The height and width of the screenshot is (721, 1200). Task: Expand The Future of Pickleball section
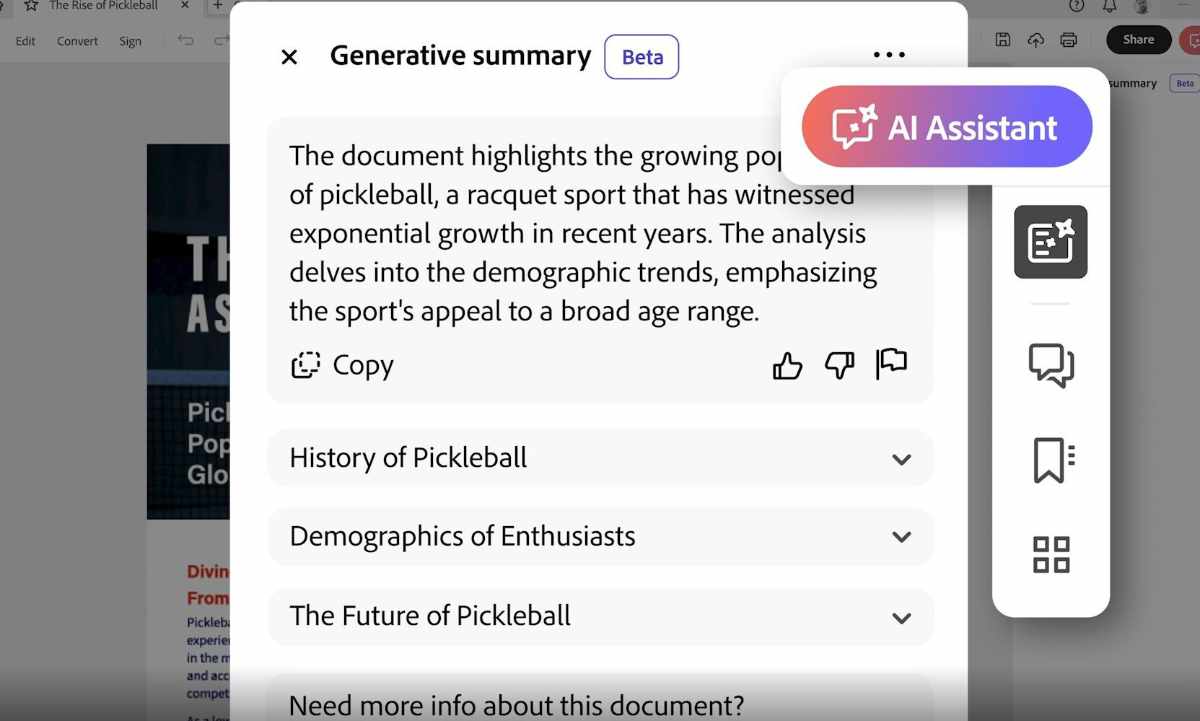pos(600,616)
